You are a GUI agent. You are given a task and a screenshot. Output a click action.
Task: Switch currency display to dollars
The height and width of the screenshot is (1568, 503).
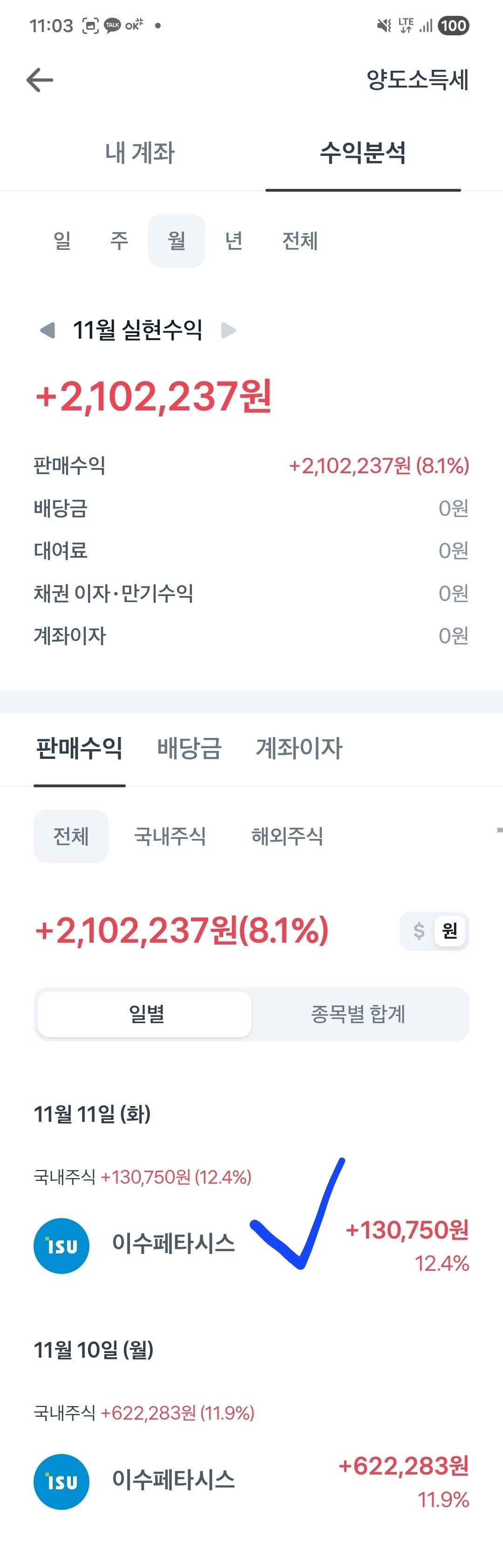point(418,930)
